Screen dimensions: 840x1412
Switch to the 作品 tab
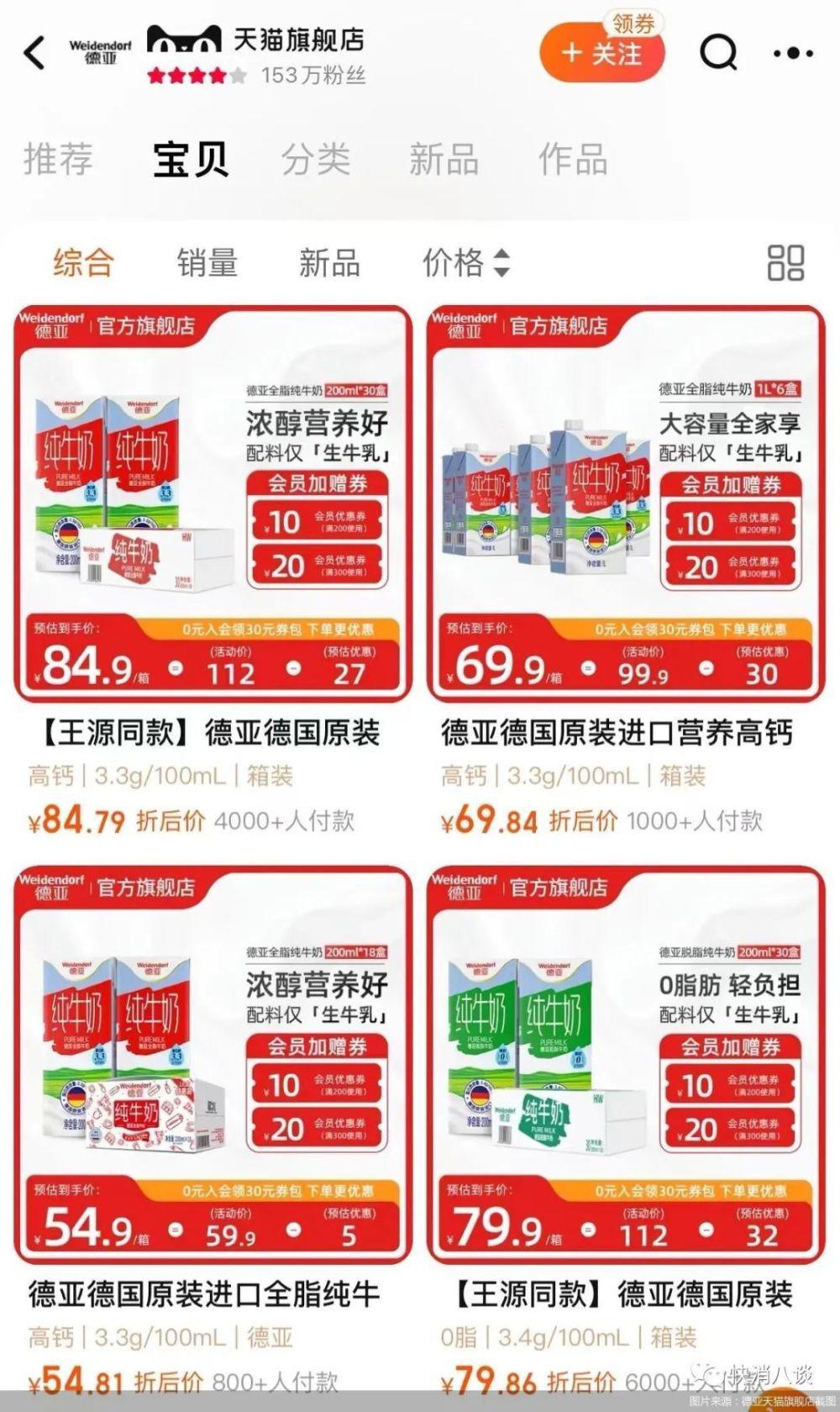click(x=572, y=159)
